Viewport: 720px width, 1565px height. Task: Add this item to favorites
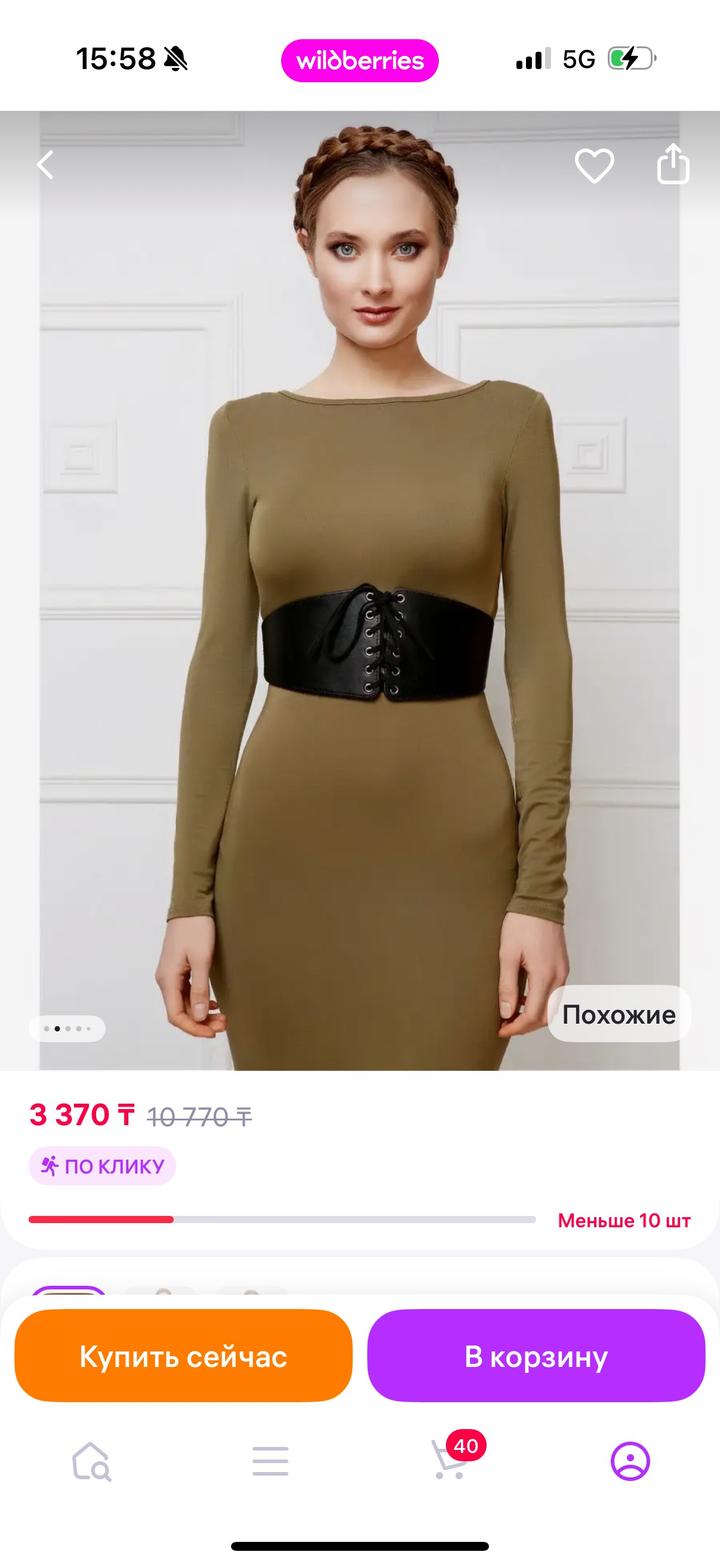[x=594, y=165]
